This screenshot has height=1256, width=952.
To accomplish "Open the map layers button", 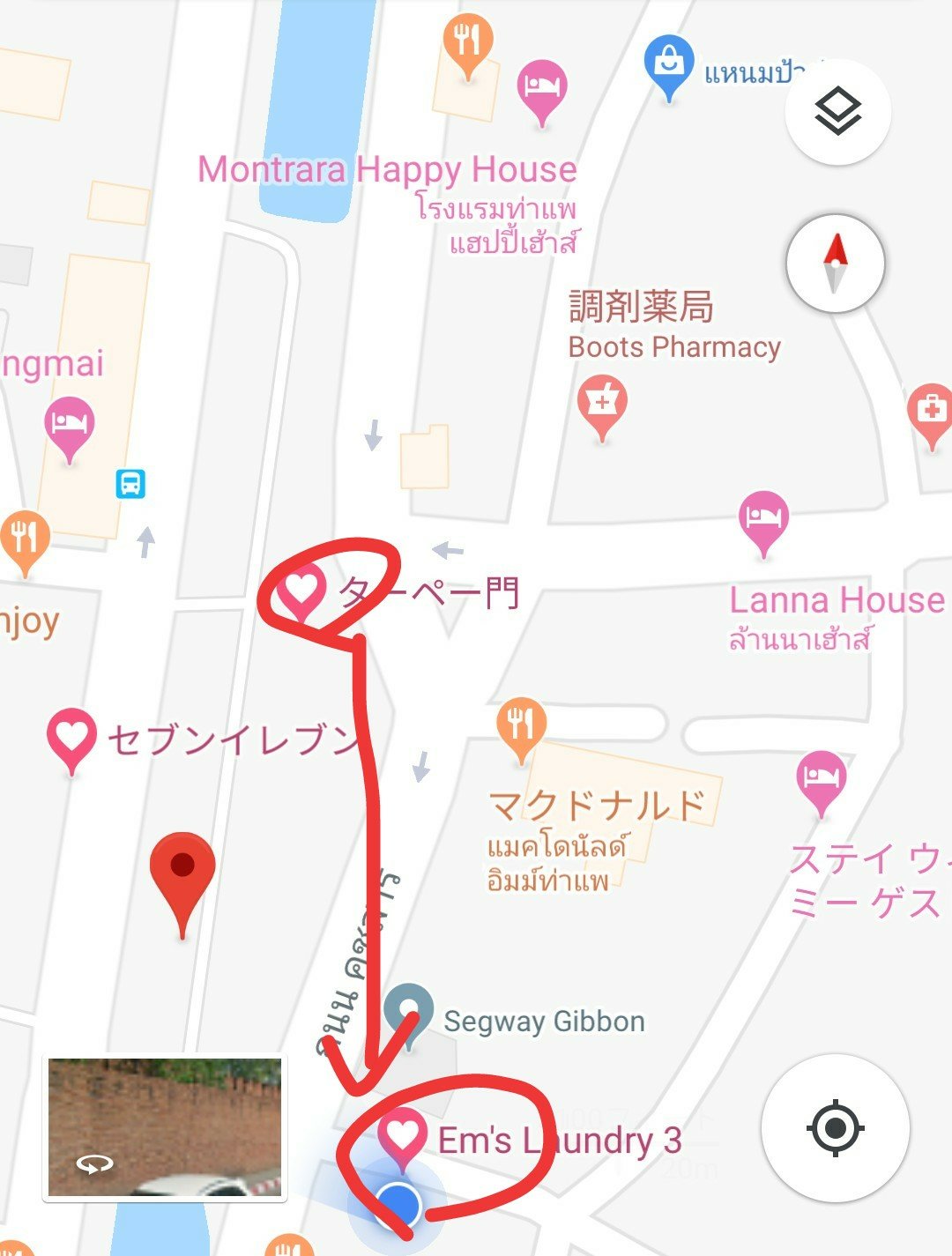I will [837, 112].
